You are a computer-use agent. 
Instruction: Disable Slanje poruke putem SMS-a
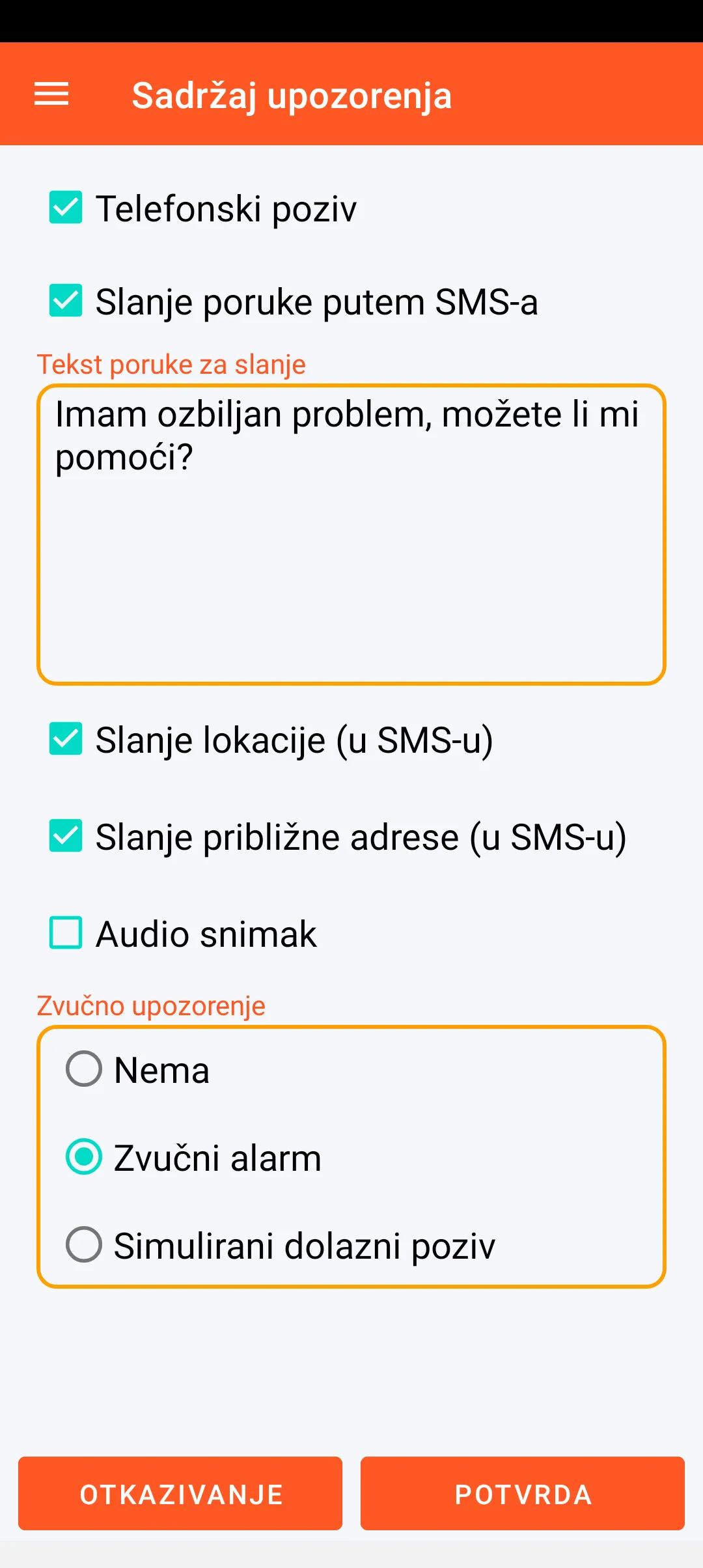(66, 301)
